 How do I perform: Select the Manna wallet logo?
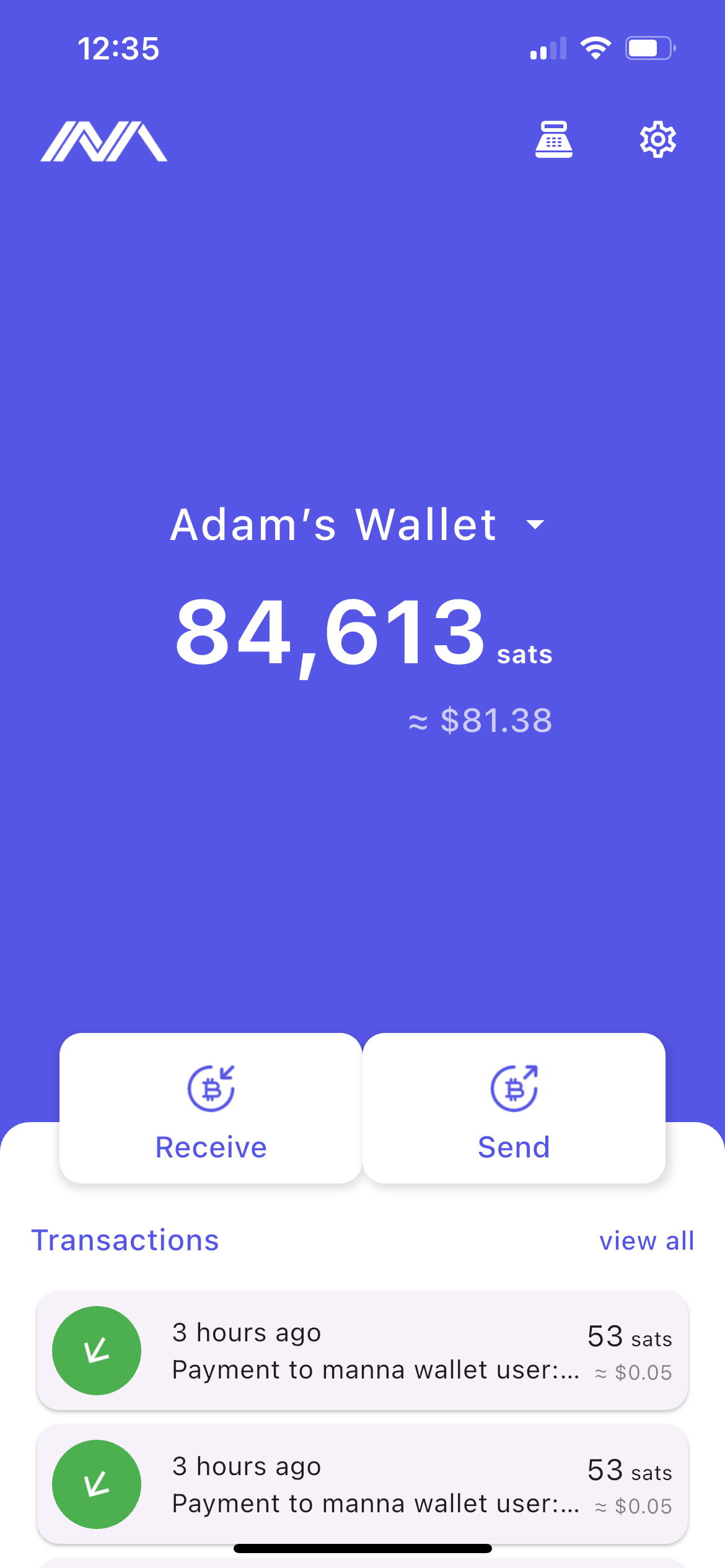pyautogui.click(x=103, y=141)
